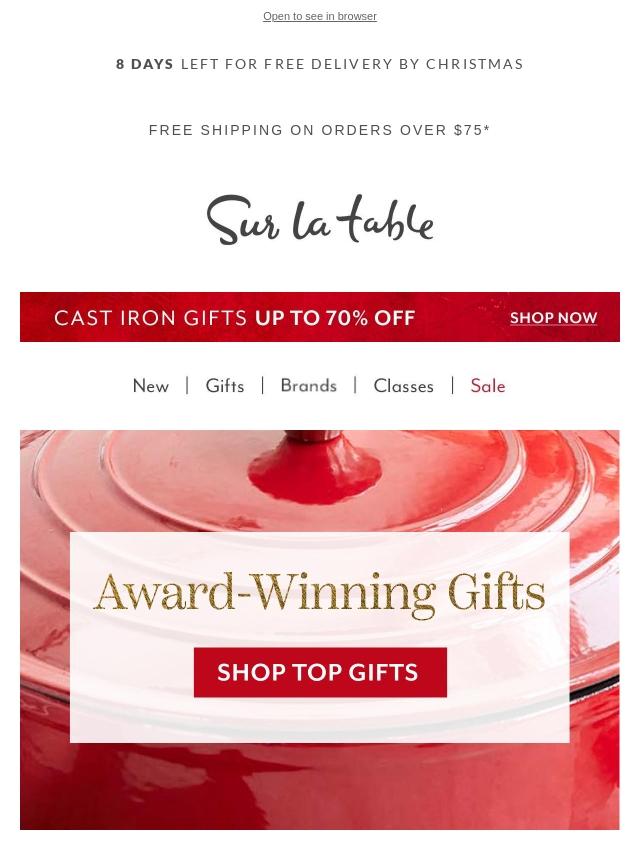The width and height of the screenshot is (640, 854).
Task: Select the Sale link
Action: [x=488, y=386]
